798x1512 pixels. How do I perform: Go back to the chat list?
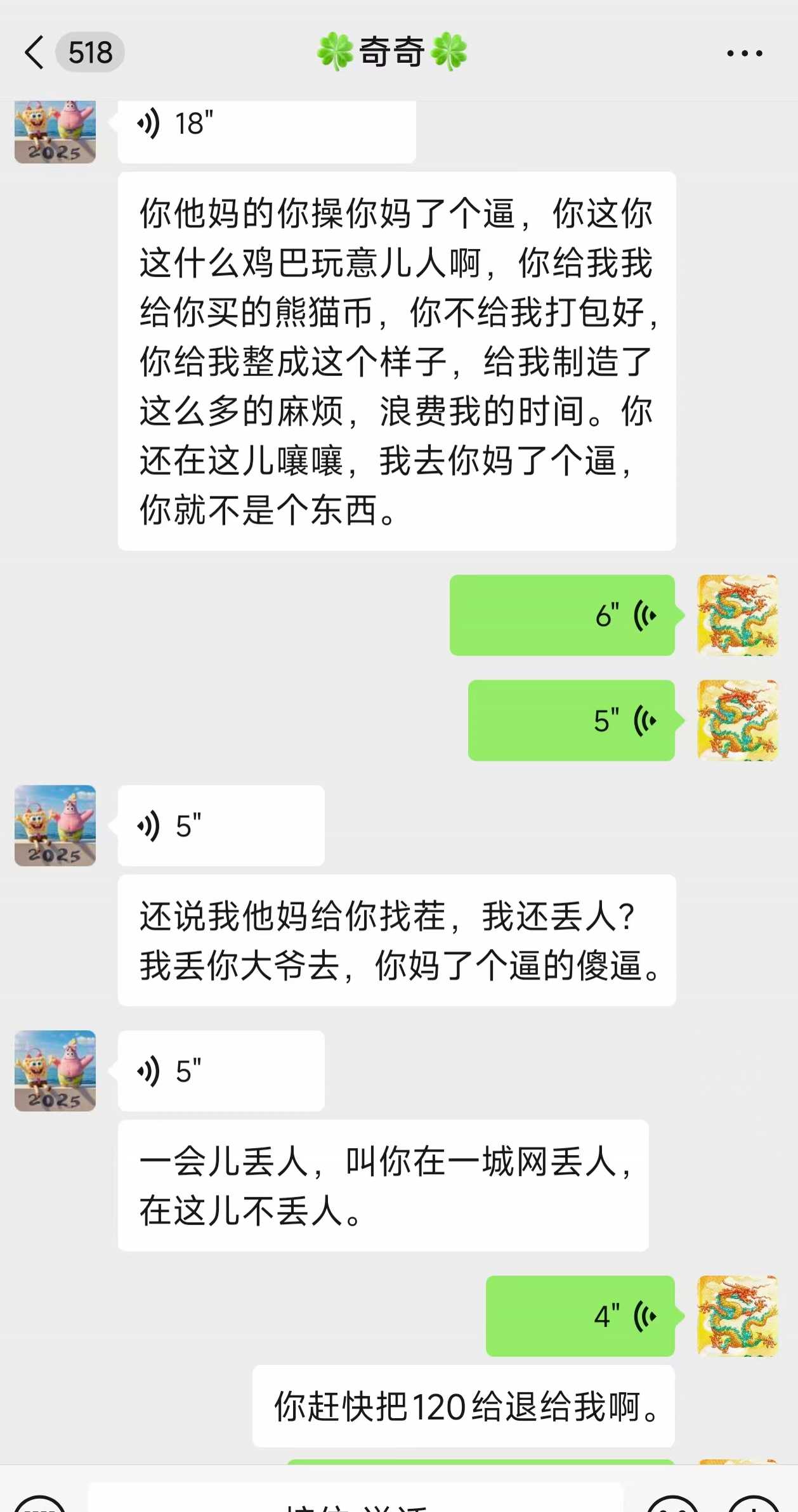[x=35, y=52]
